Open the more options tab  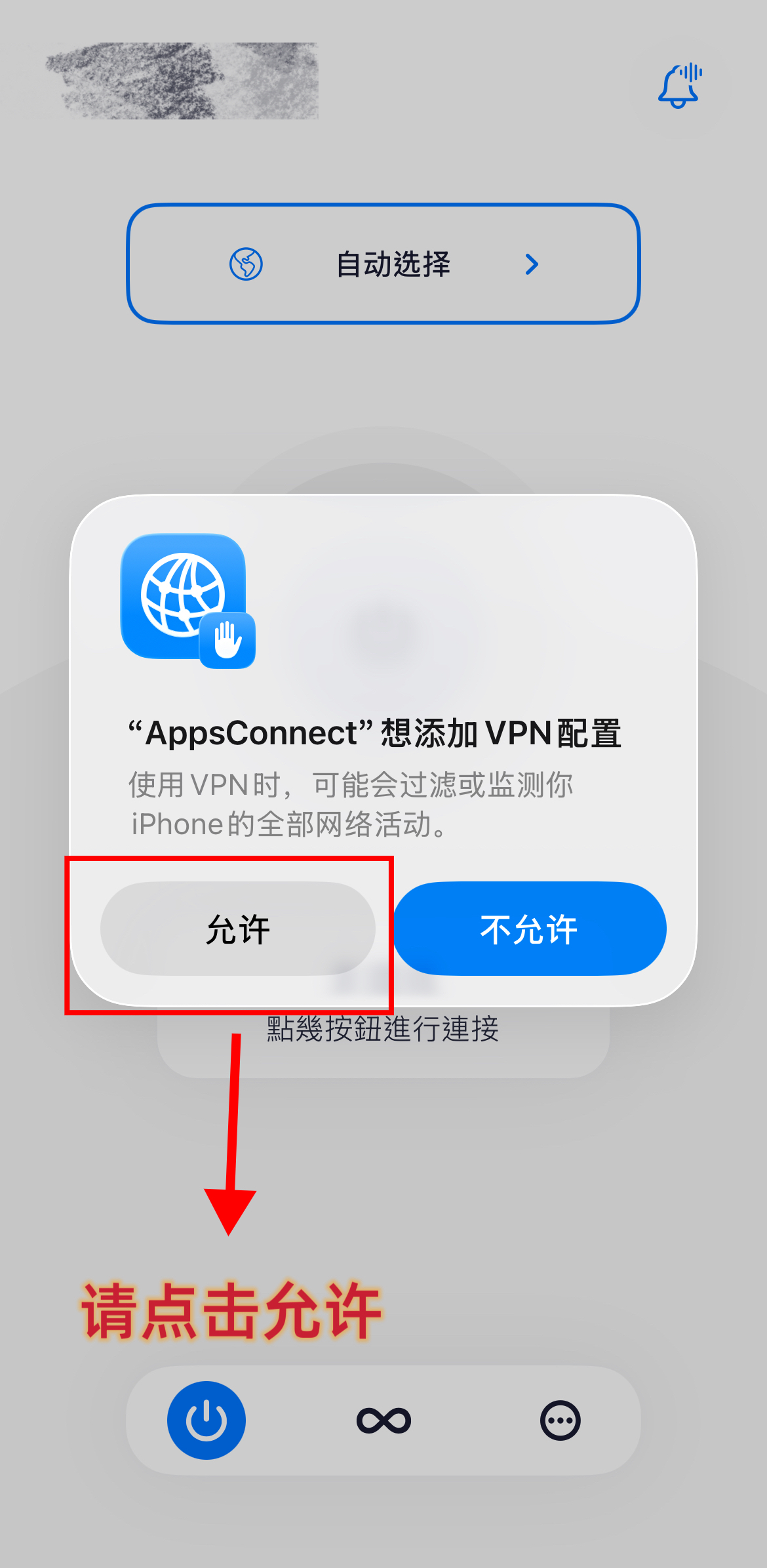560,1420
